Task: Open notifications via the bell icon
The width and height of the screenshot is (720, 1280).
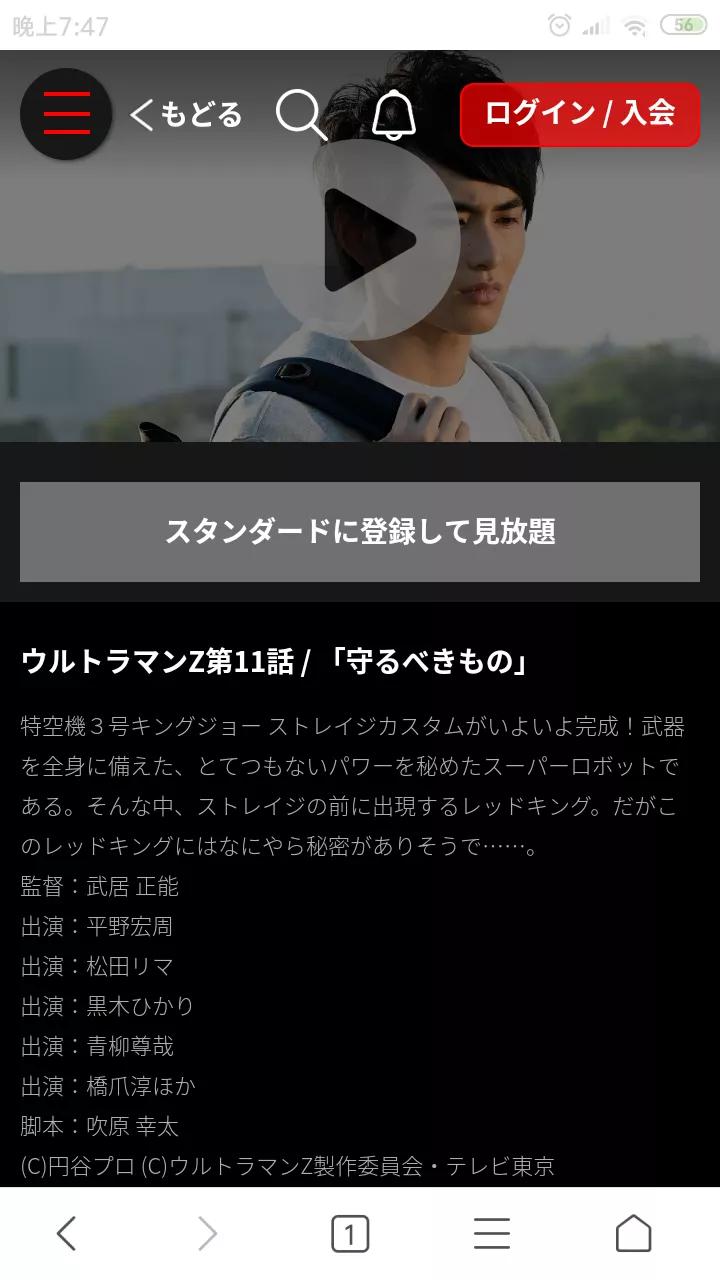Action: [394, 114]
